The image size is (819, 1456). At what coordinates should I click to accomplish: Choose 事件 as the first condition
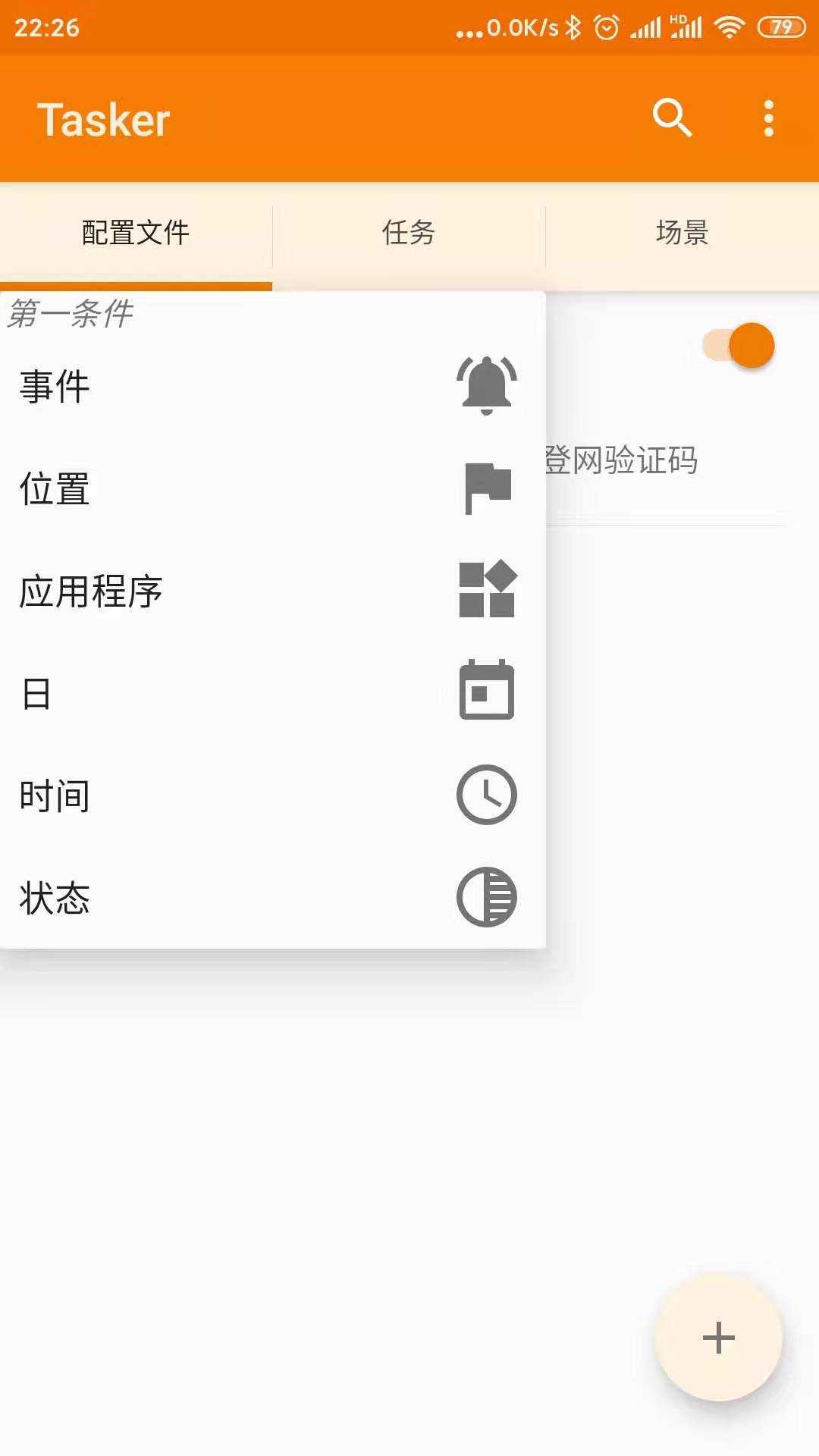coord(55,387)
